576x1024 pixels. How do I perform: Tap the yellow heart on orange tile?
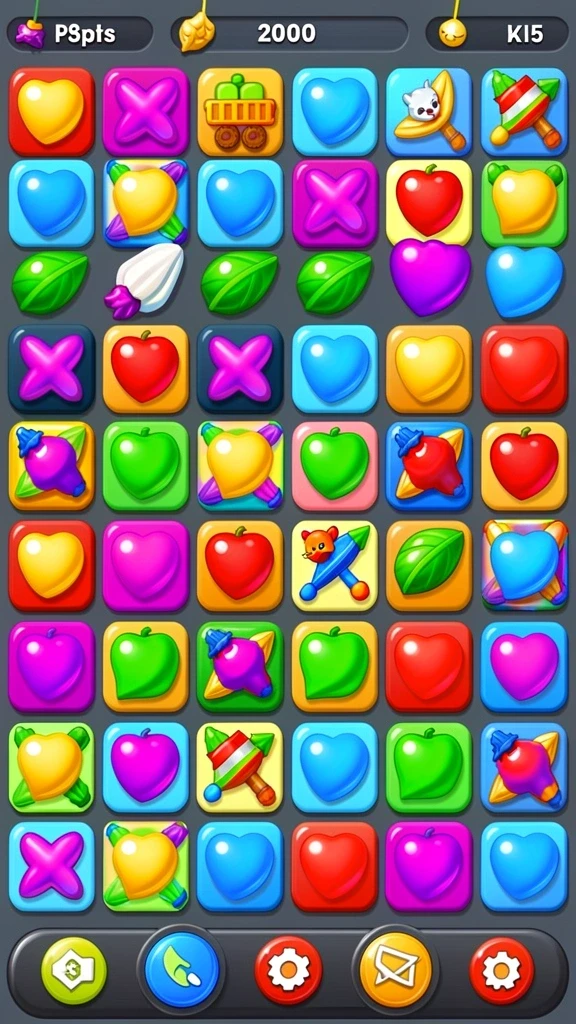coord(429,369)
